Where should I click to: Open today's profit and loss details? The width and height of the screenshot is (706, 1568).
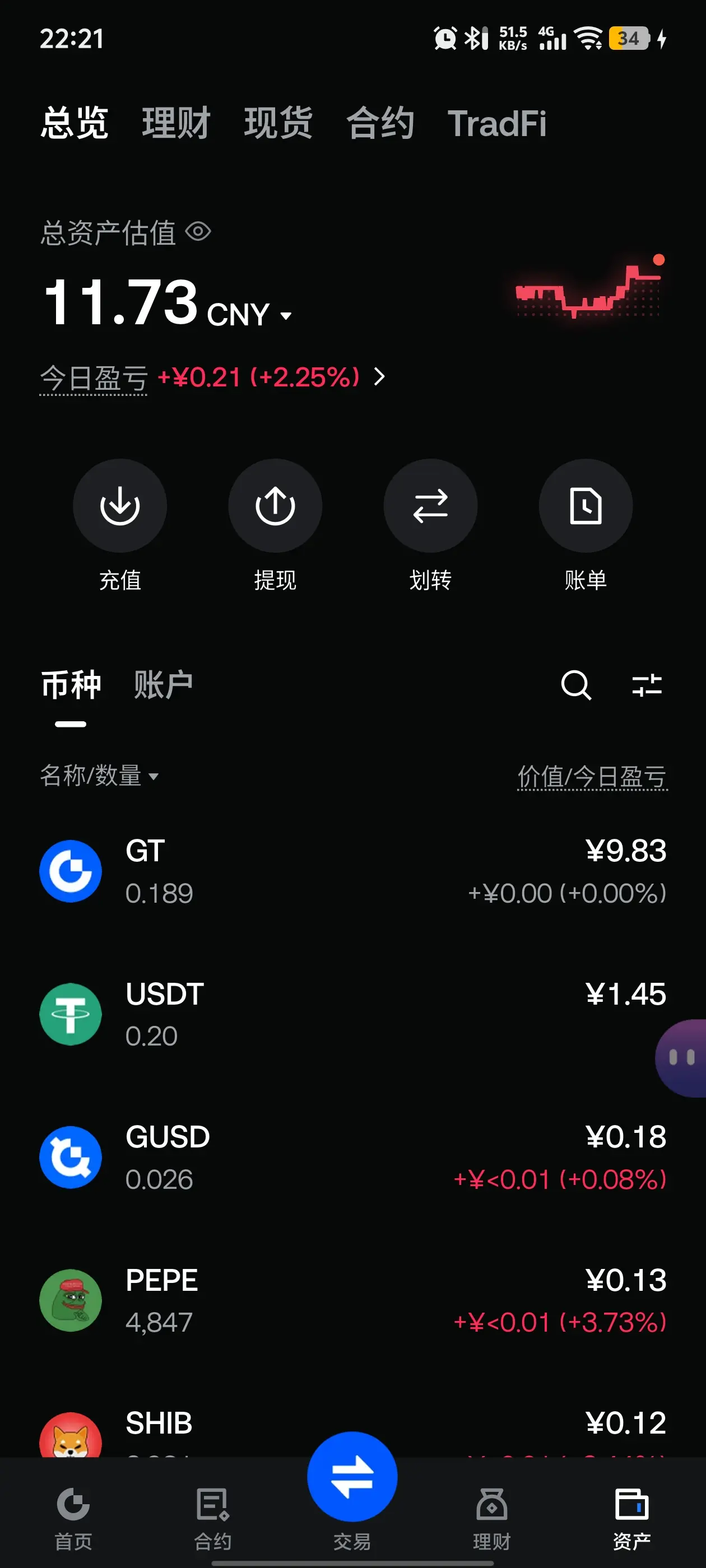(379, 377)
